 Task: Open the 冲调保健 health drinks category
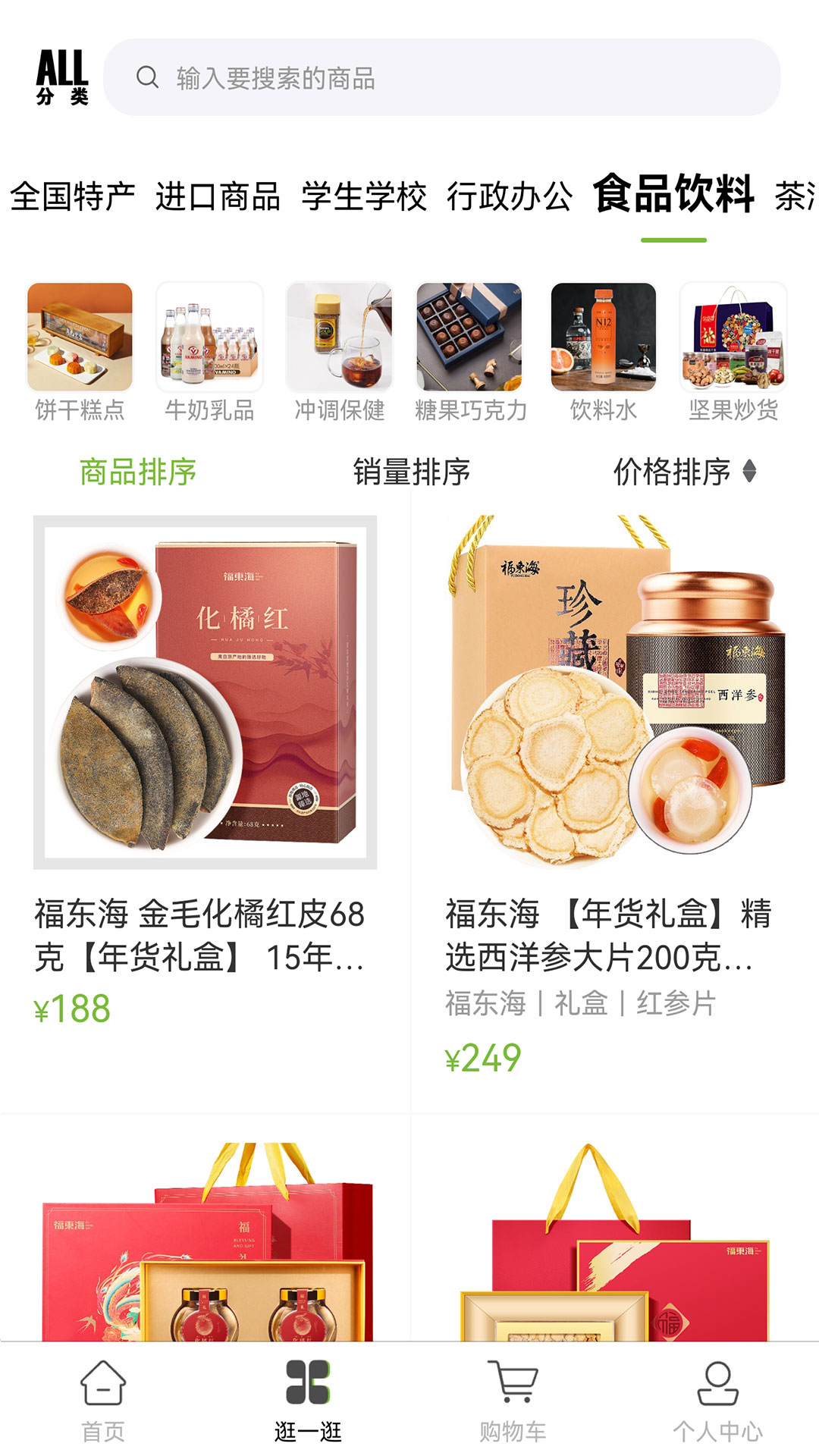click(339, 339)
